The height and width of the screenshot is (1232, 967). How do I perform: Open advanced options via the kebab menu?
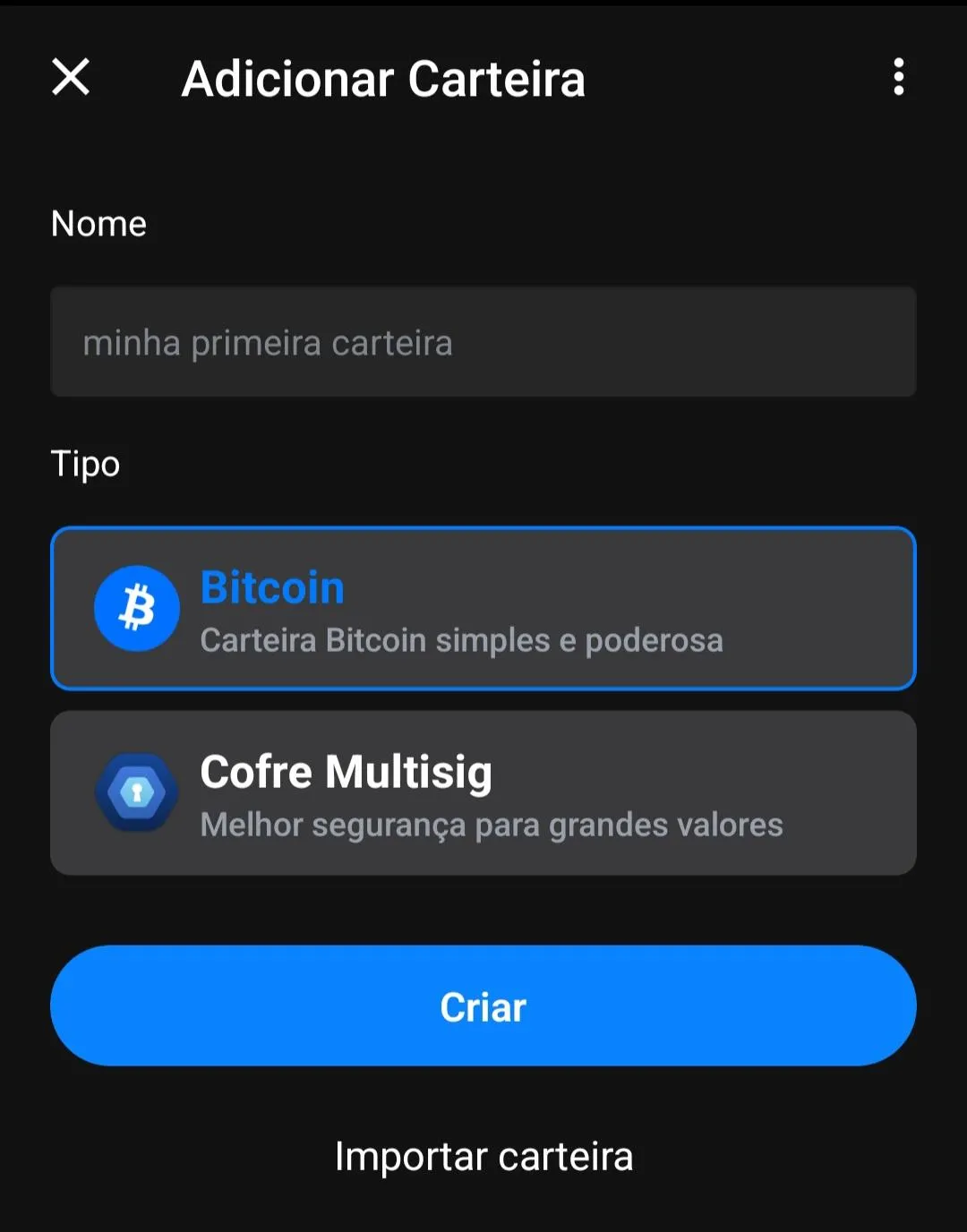(899, 79)
